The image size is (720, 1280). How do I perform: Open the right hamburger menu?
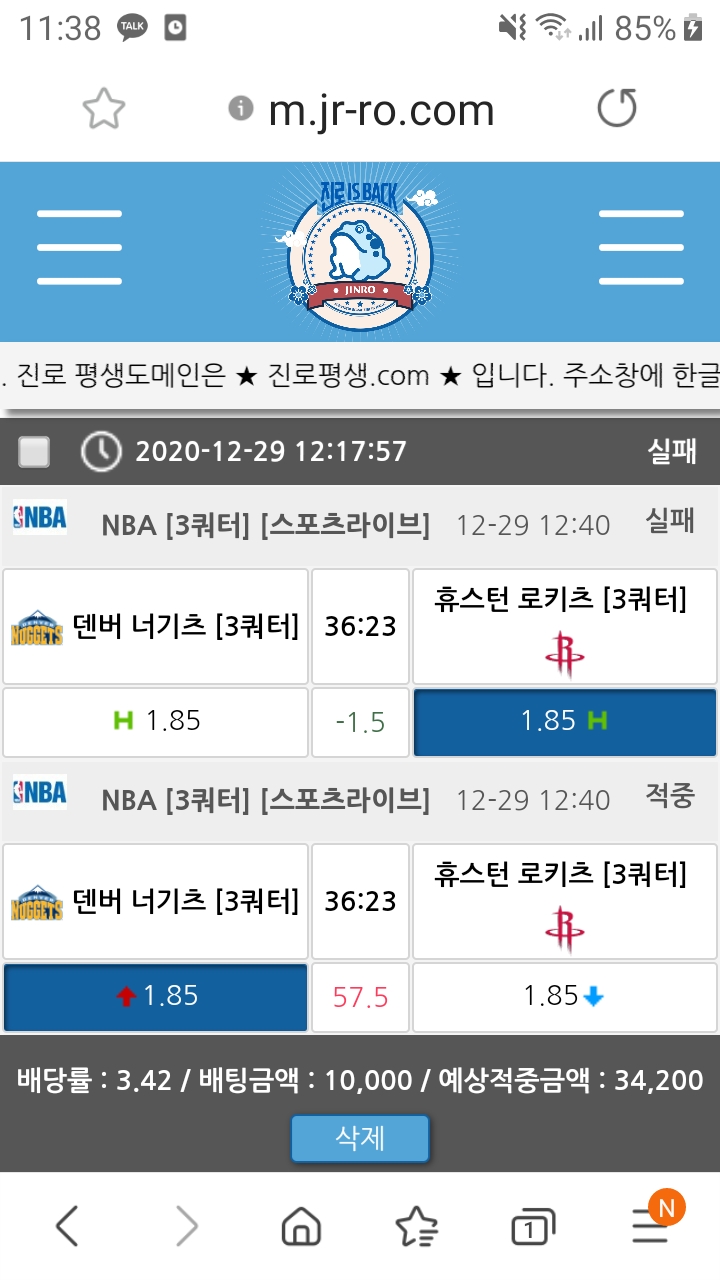pyautogui.click(x=641, y=247)
